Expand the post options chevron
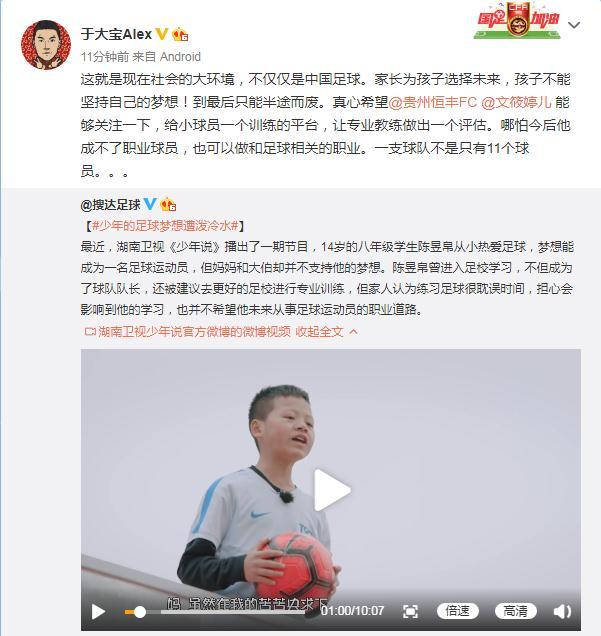The height and width of the screenshot is (636, 601). tap(573, 25)
